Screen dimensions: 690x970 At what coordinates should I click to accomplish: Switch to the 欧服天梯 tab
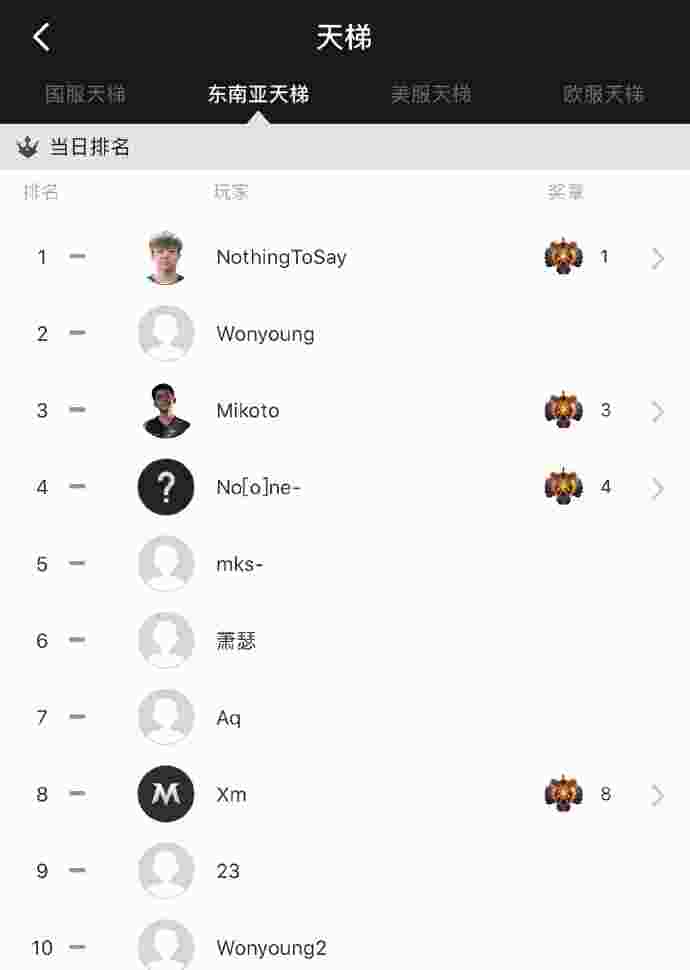pos(603,95)
